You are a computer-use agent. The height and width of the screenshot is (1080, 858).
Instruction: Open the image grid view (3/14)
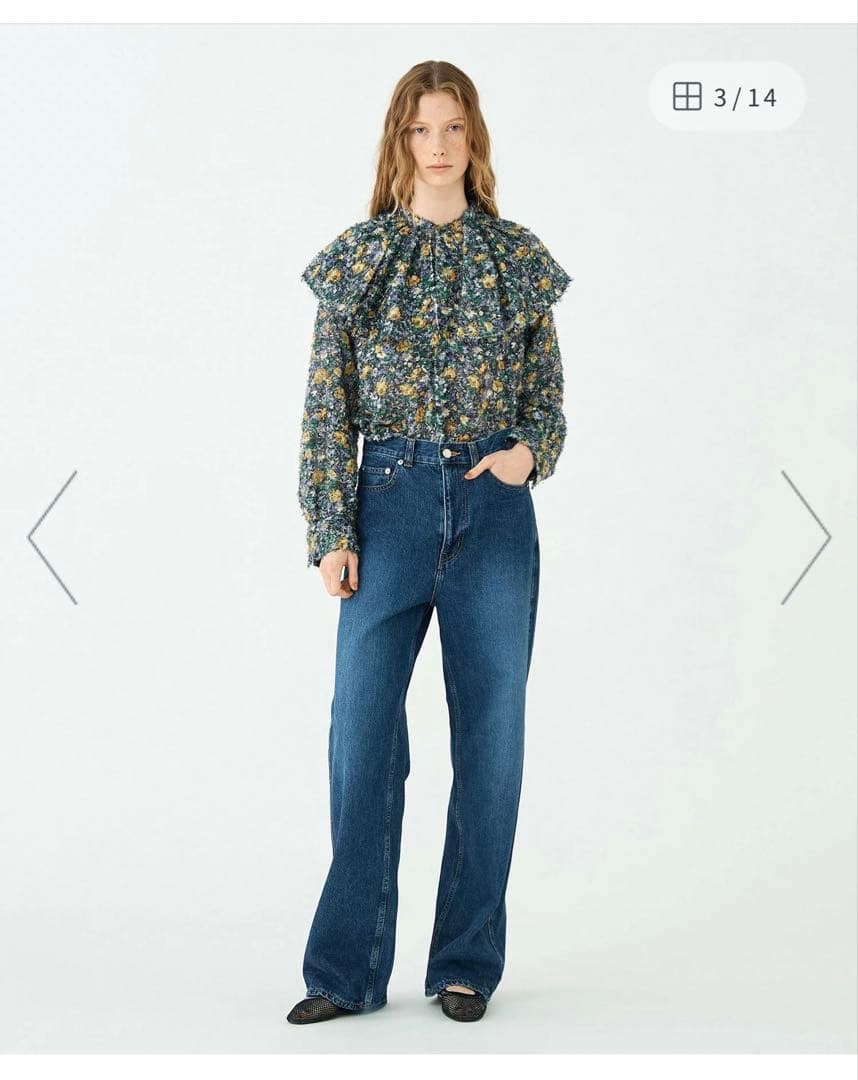point(726,97)
